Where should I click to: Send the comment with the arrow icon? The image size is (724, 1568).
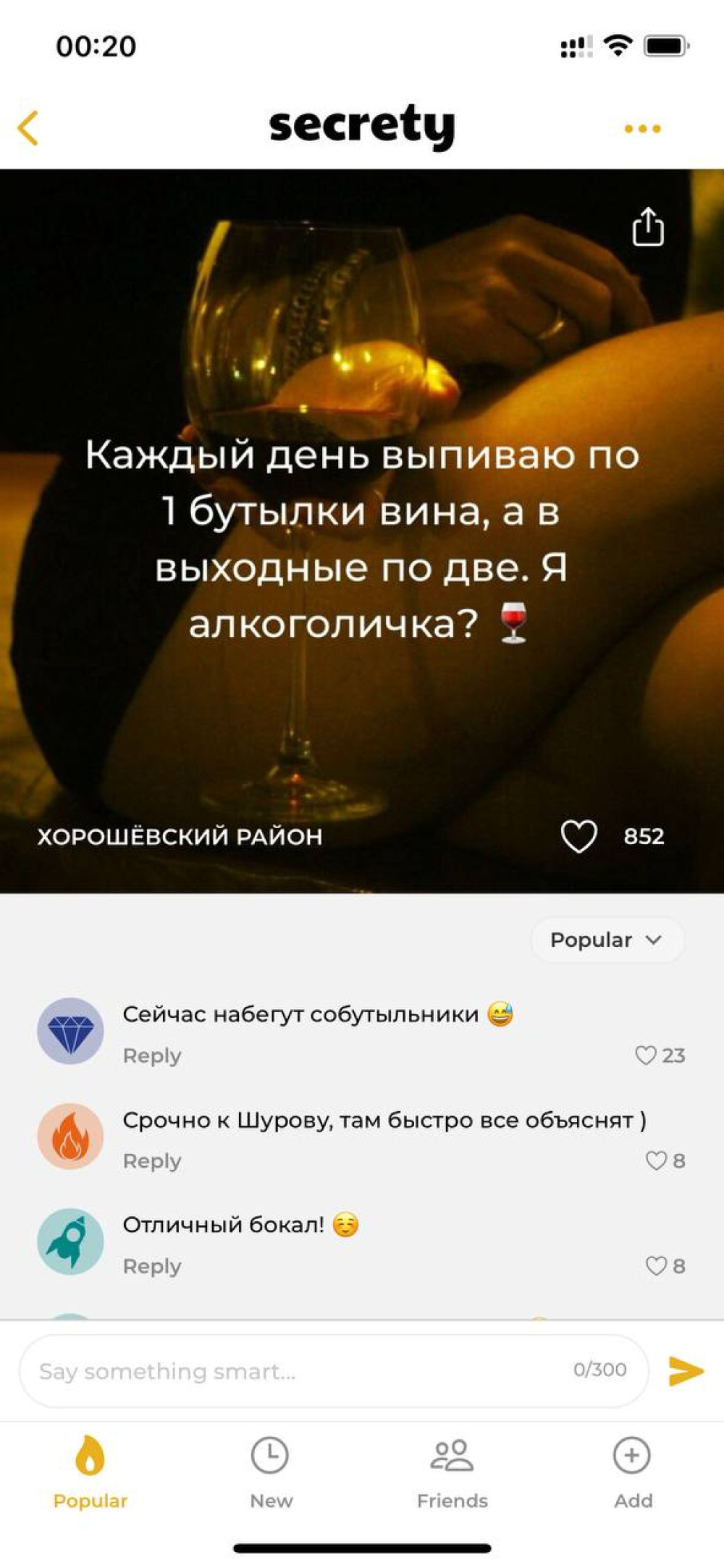686,1370
